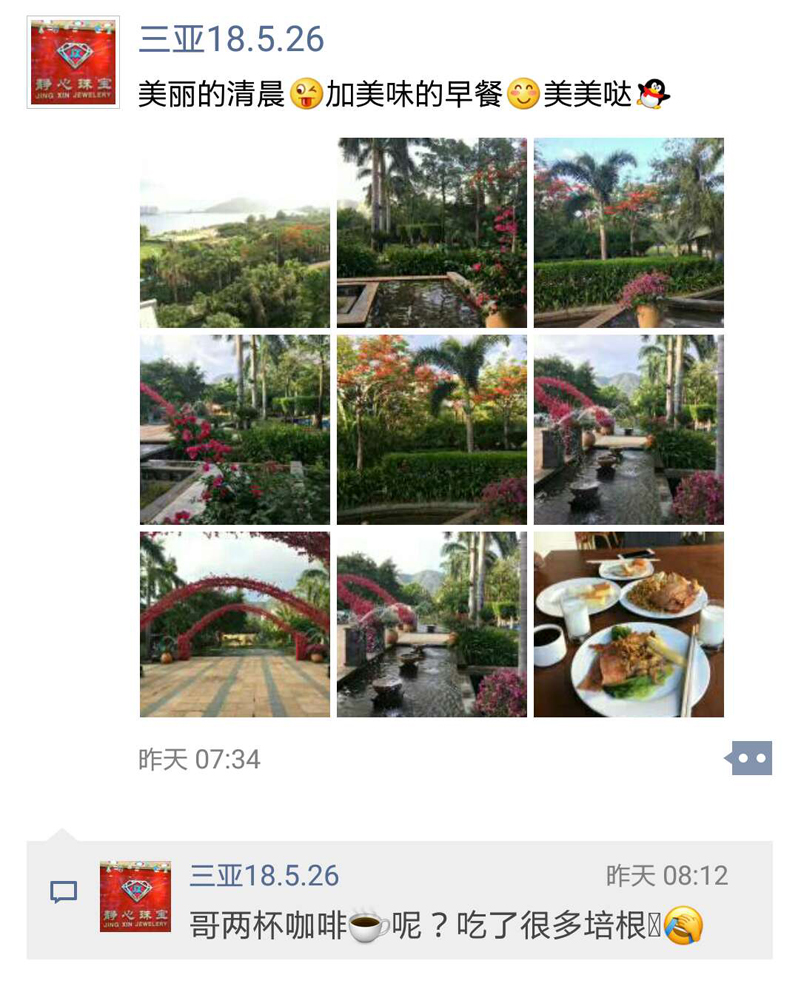View the sea and coastline photo
The image size is (800, 993).
click(234, 233)
